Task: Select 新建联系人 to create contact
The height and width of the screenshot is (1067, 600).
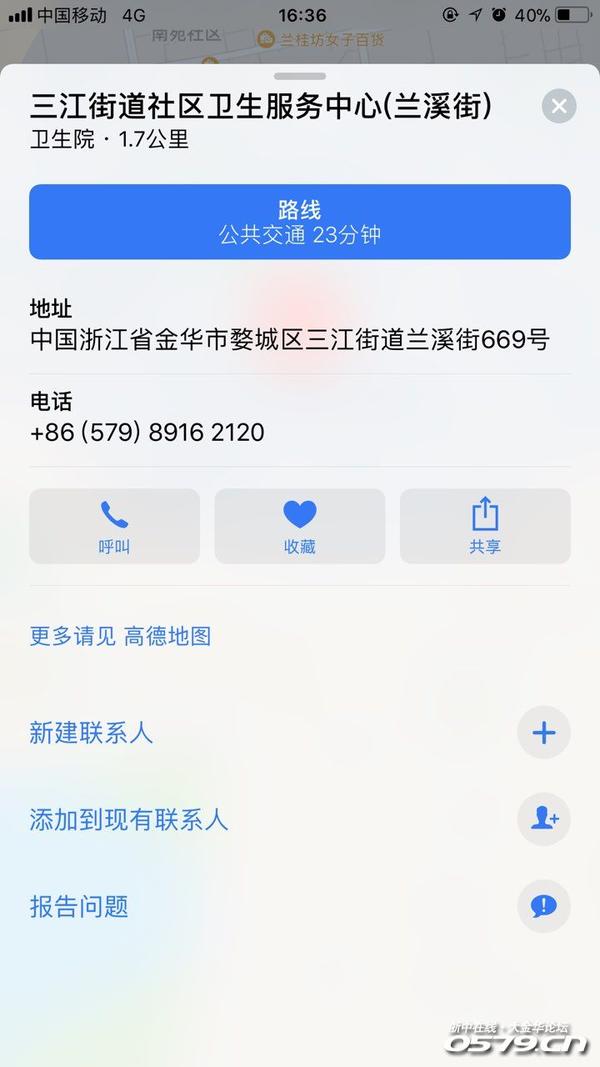Action: pos(299,733)
